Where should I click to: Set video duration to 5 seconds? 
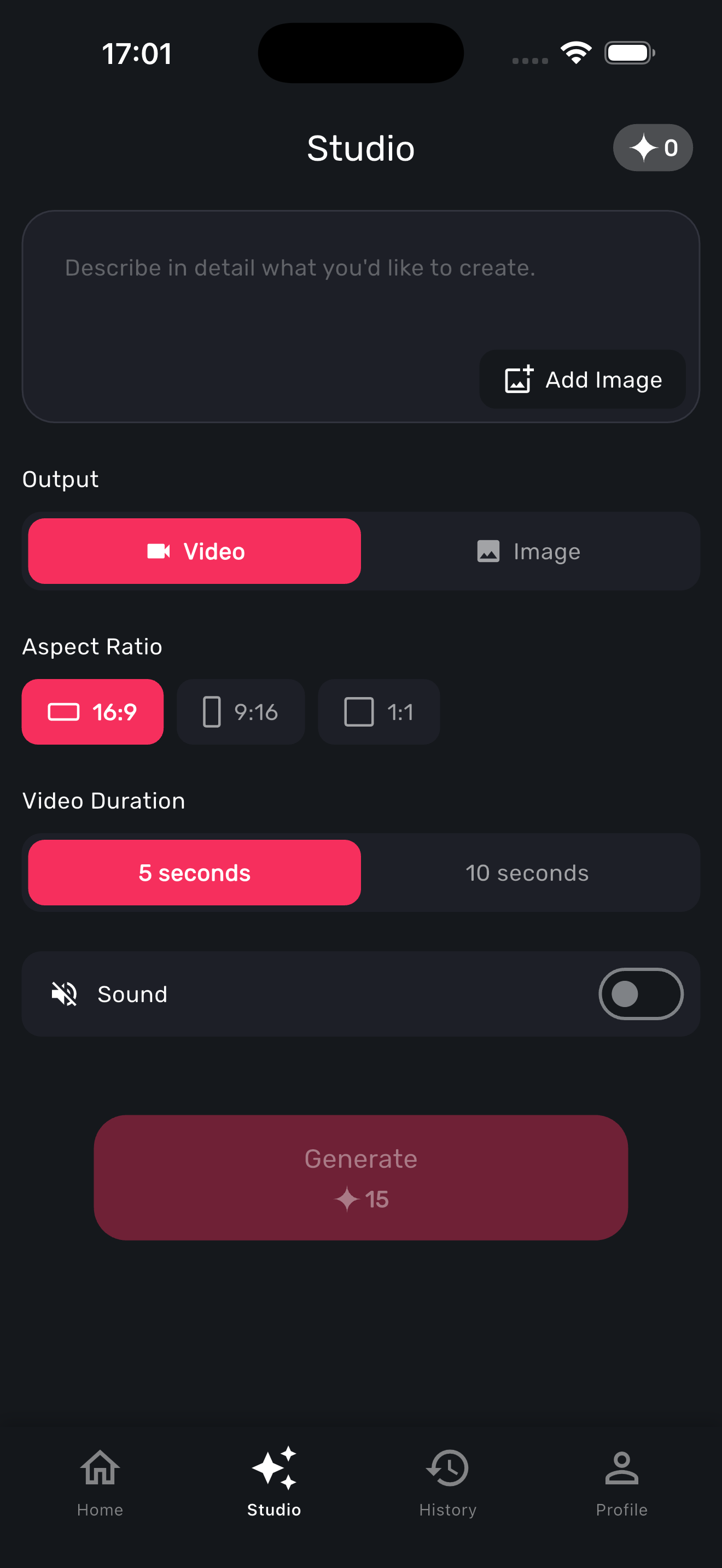coord(194,872)
